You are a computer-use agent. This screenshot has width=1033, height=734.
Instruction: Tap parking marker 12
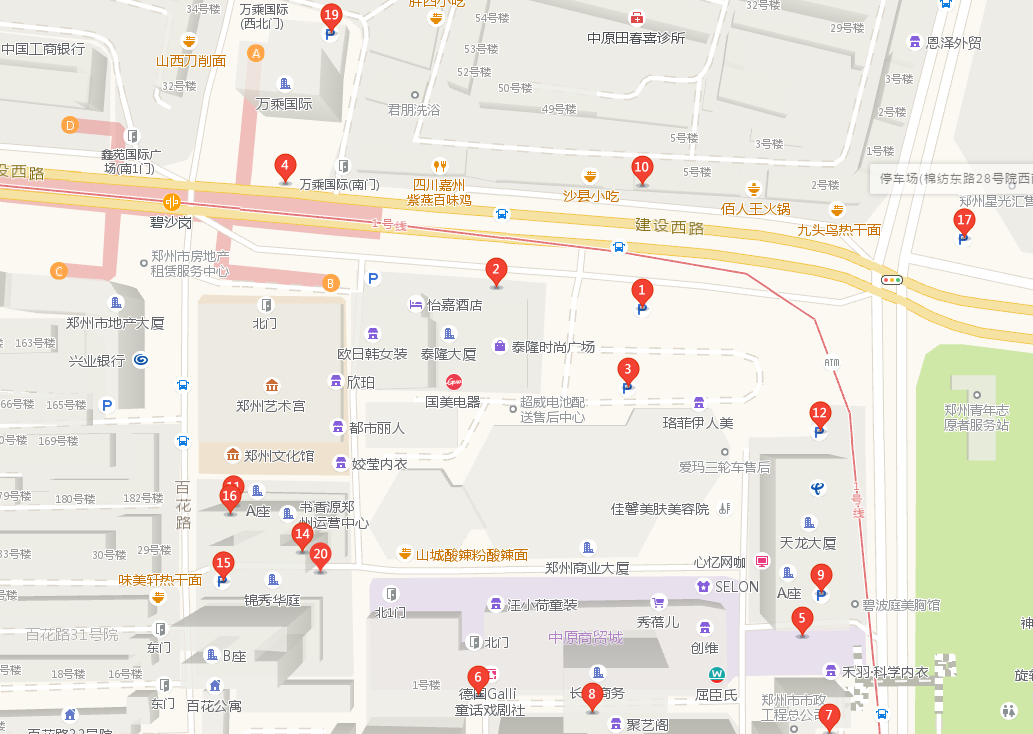(x=820, y=413)
